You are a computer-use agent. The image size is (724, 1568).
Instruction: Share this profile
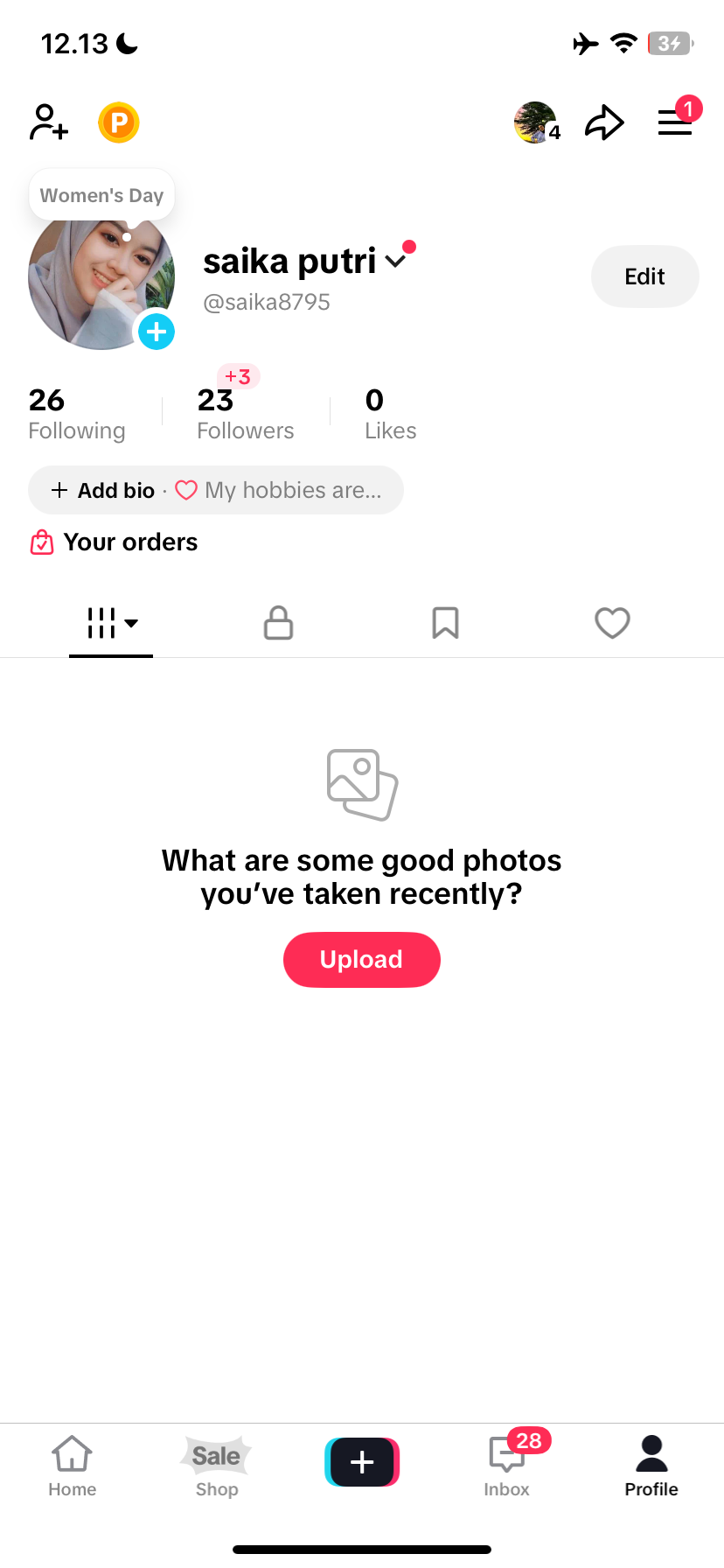604,122
